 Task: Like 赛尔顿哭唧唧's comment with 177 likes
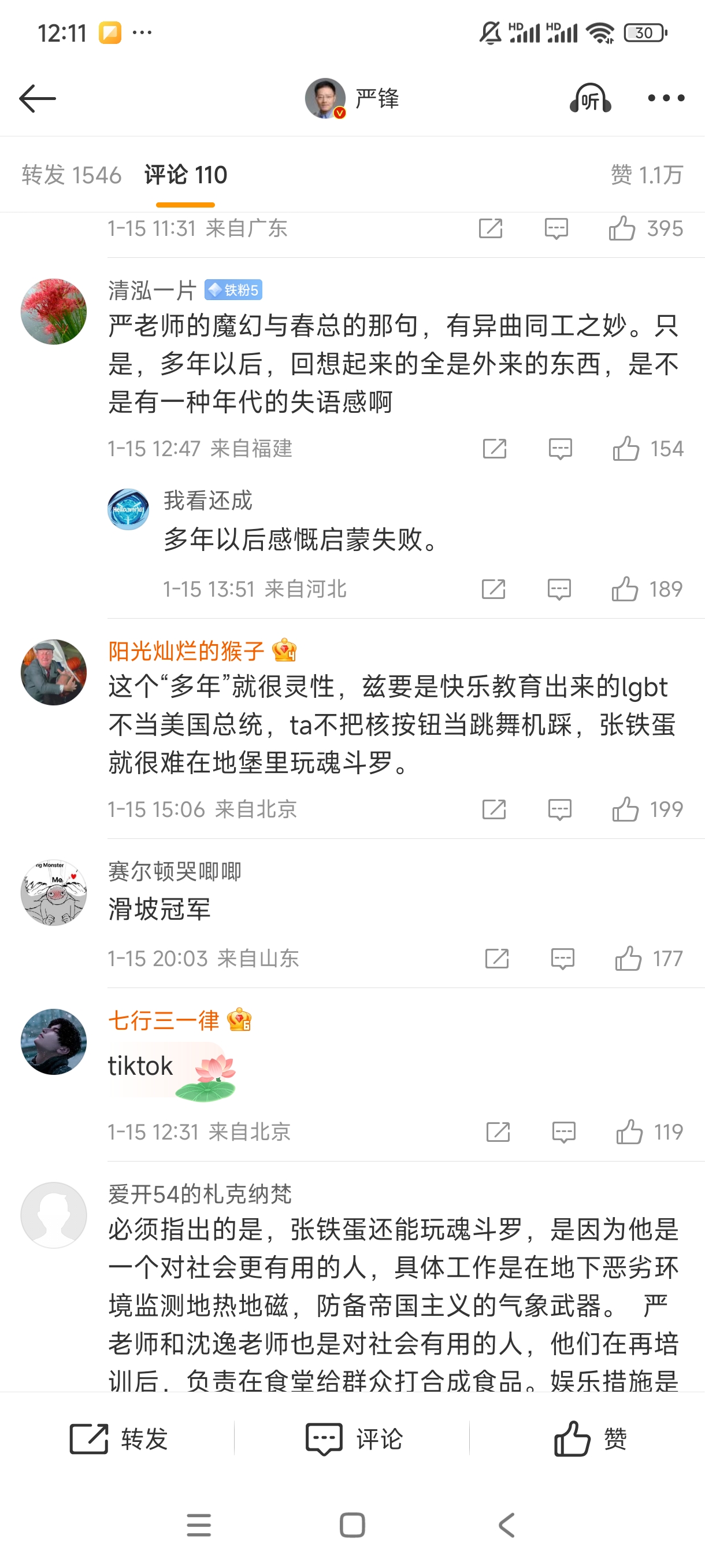(x=628, y=959)
